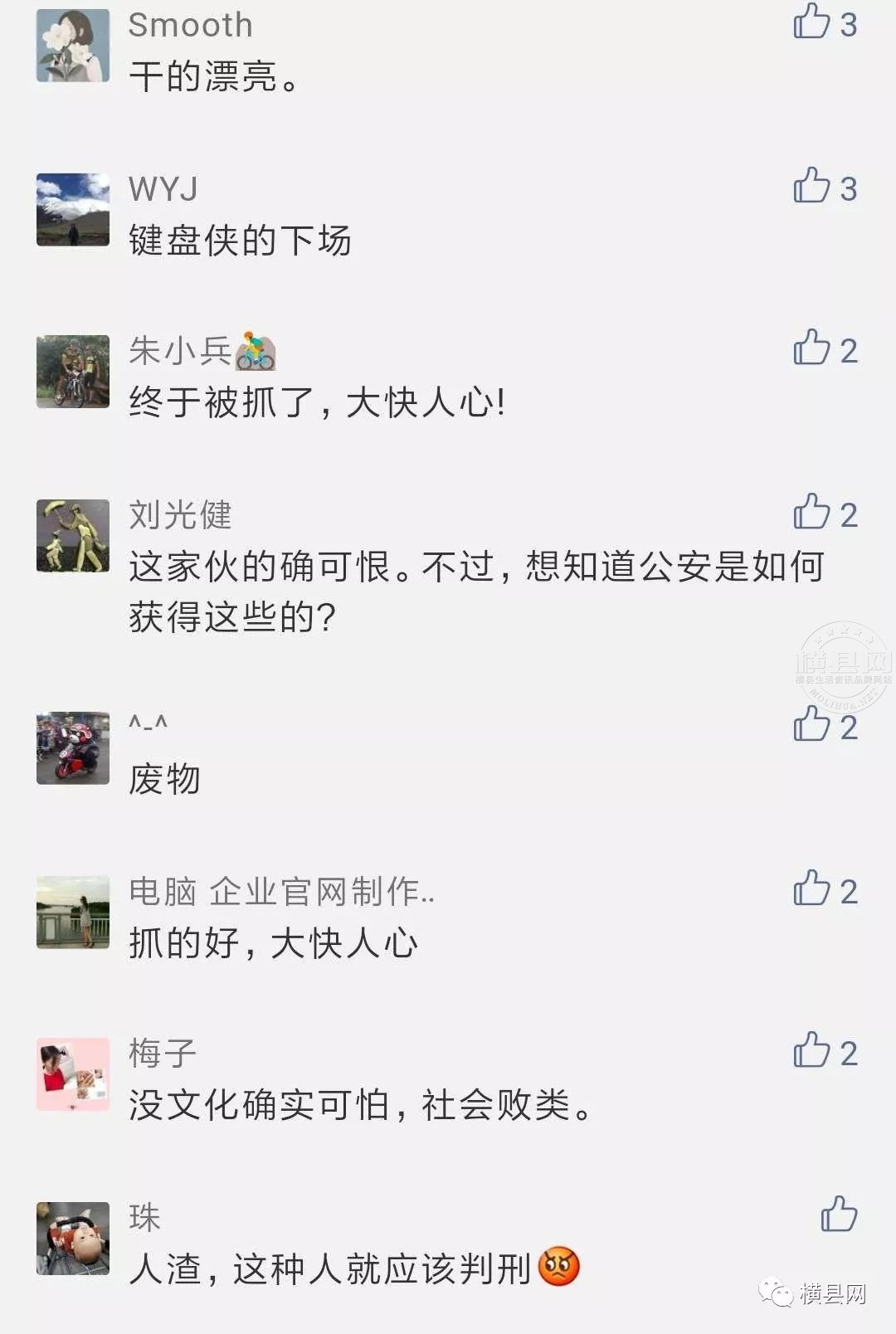Like 朱小兵's comment

pos(811,349)
